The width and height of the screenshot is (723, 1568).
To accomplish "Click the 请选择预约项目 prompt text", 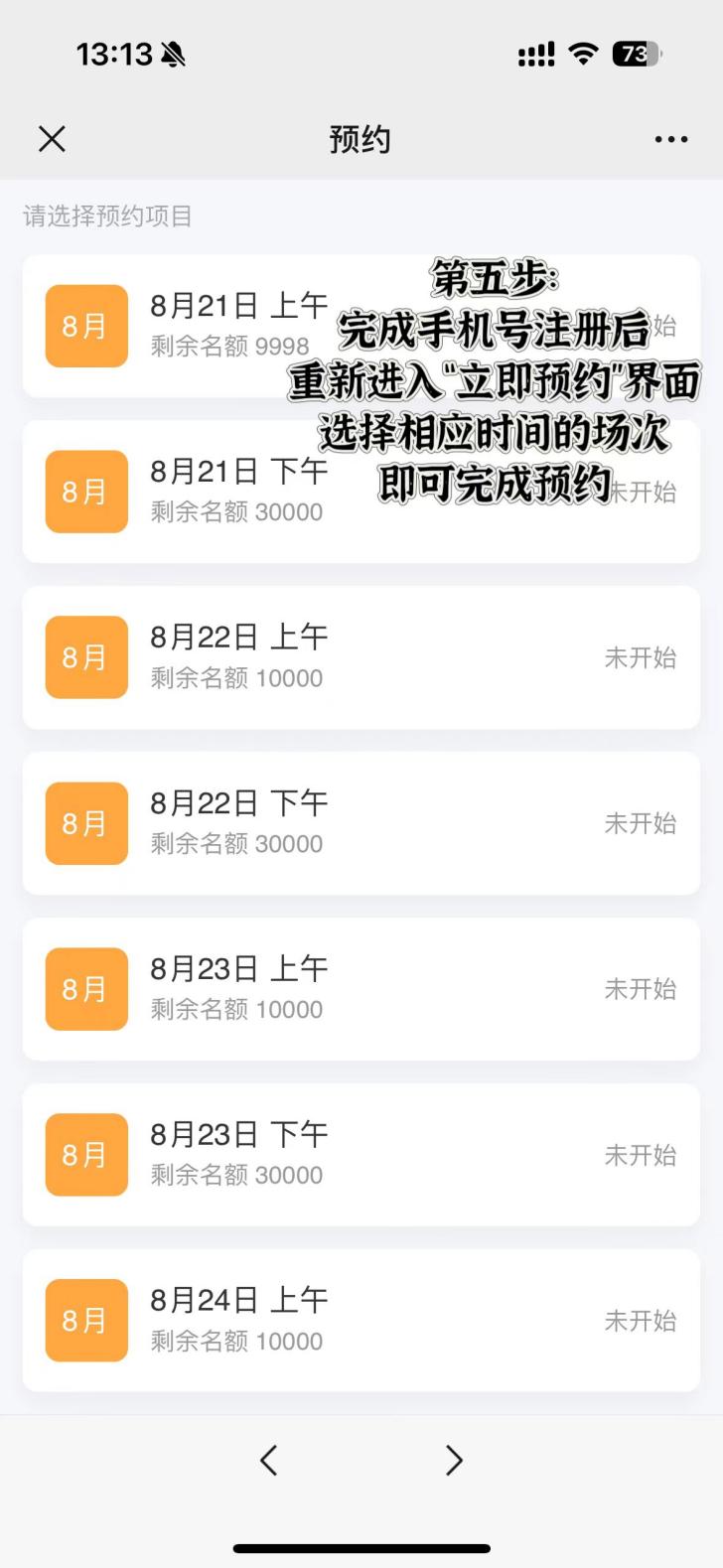I will click(x=107, y=216).
